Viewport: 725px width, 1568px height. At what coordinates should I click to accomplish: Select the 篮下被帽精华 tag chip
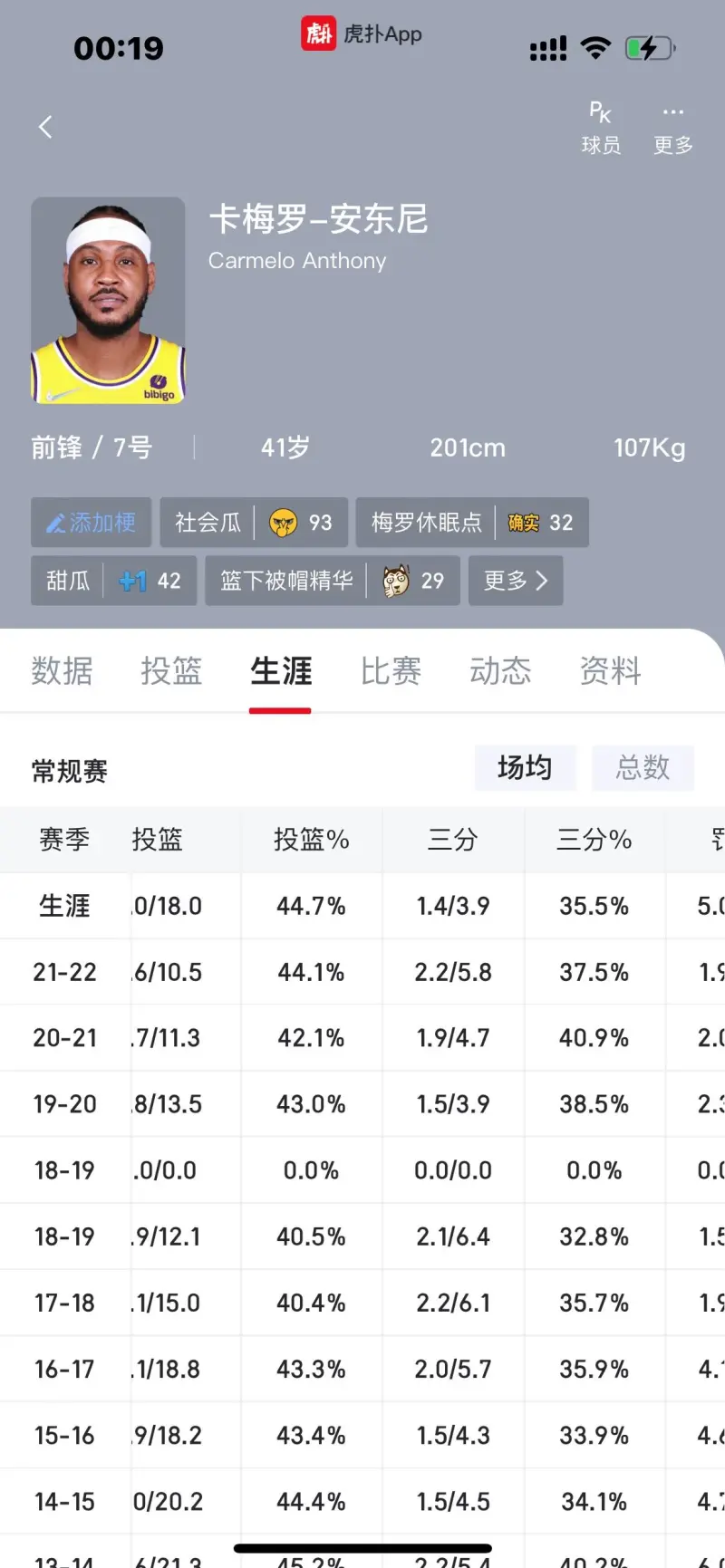pos(333,581)
